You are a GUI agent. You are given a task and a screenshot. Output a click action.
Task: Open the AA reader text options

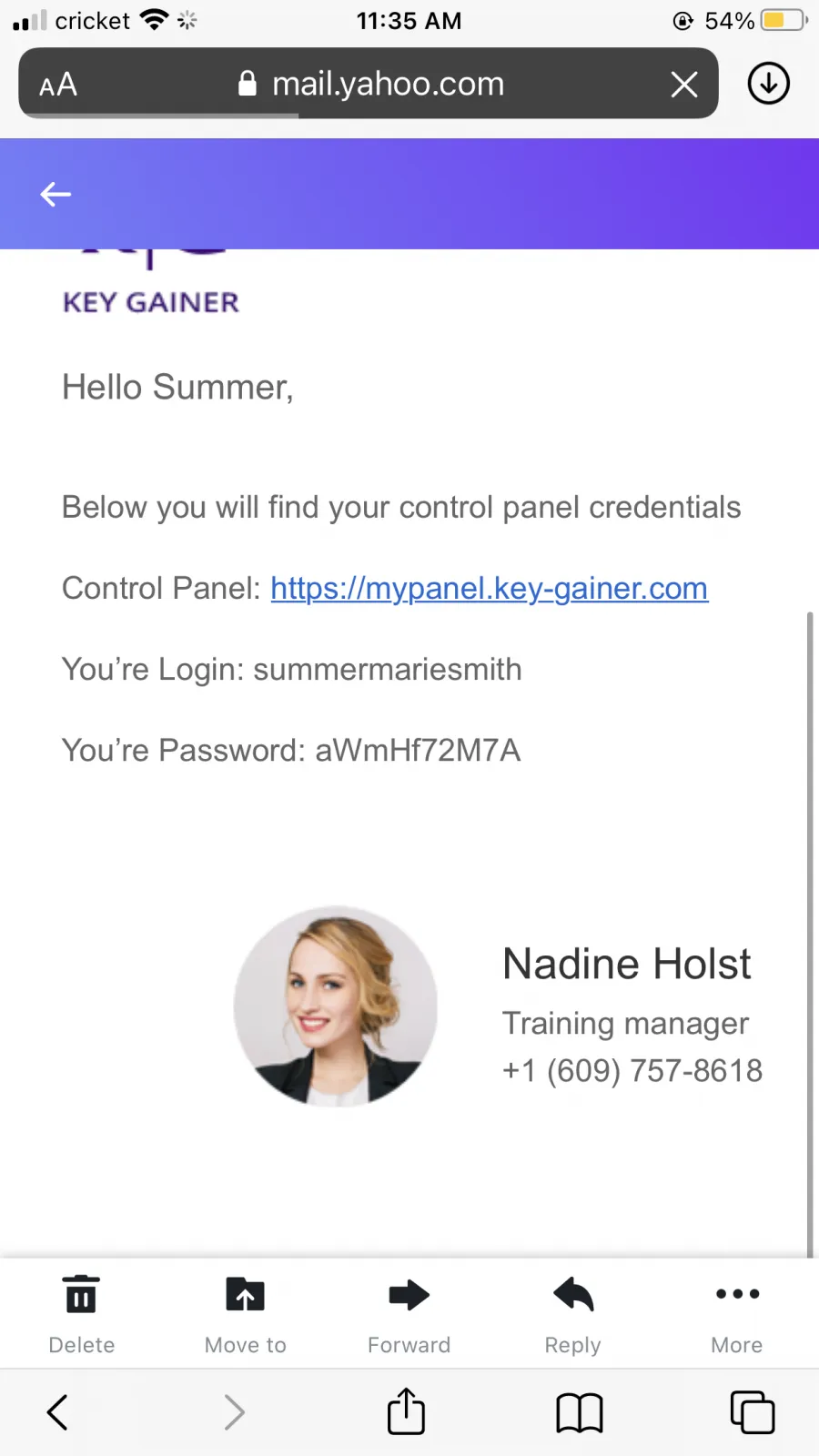(x=58, y=85)
